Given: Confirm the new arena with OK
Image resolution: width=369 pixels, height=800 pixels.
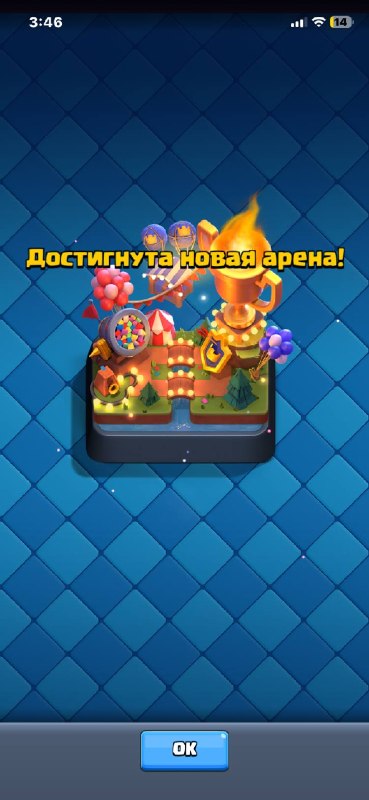Looking at the screenshot, I should pos(184,749).
